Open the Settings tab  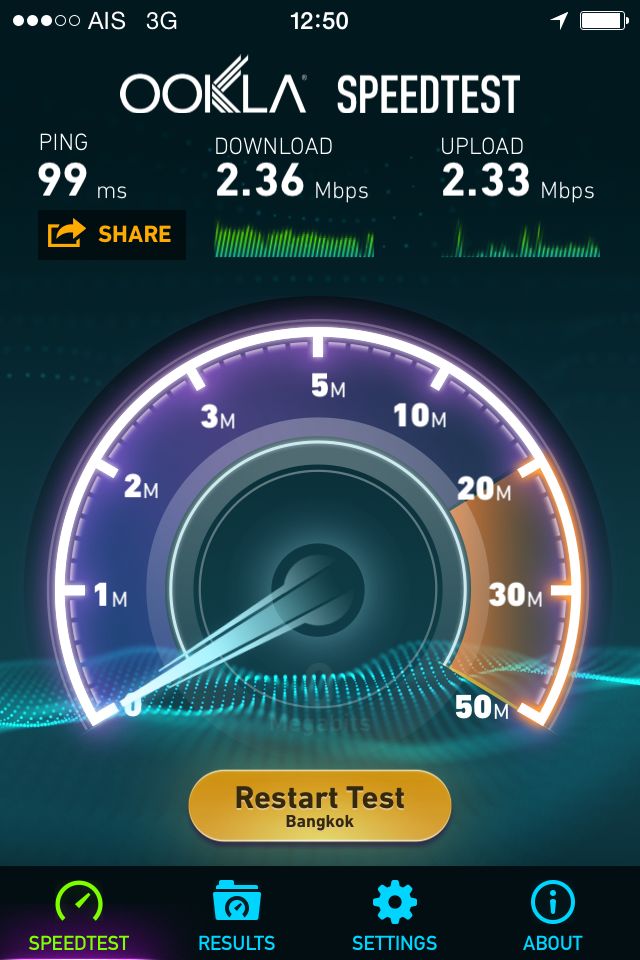click(394, 915)
